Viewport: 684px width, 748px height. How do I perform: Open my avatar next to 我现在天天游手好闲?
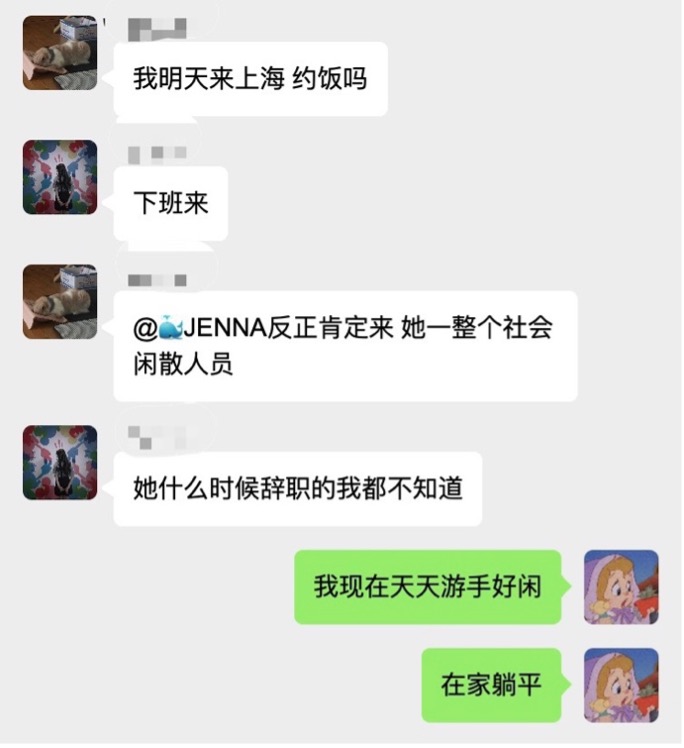click(x=621, y=587)
